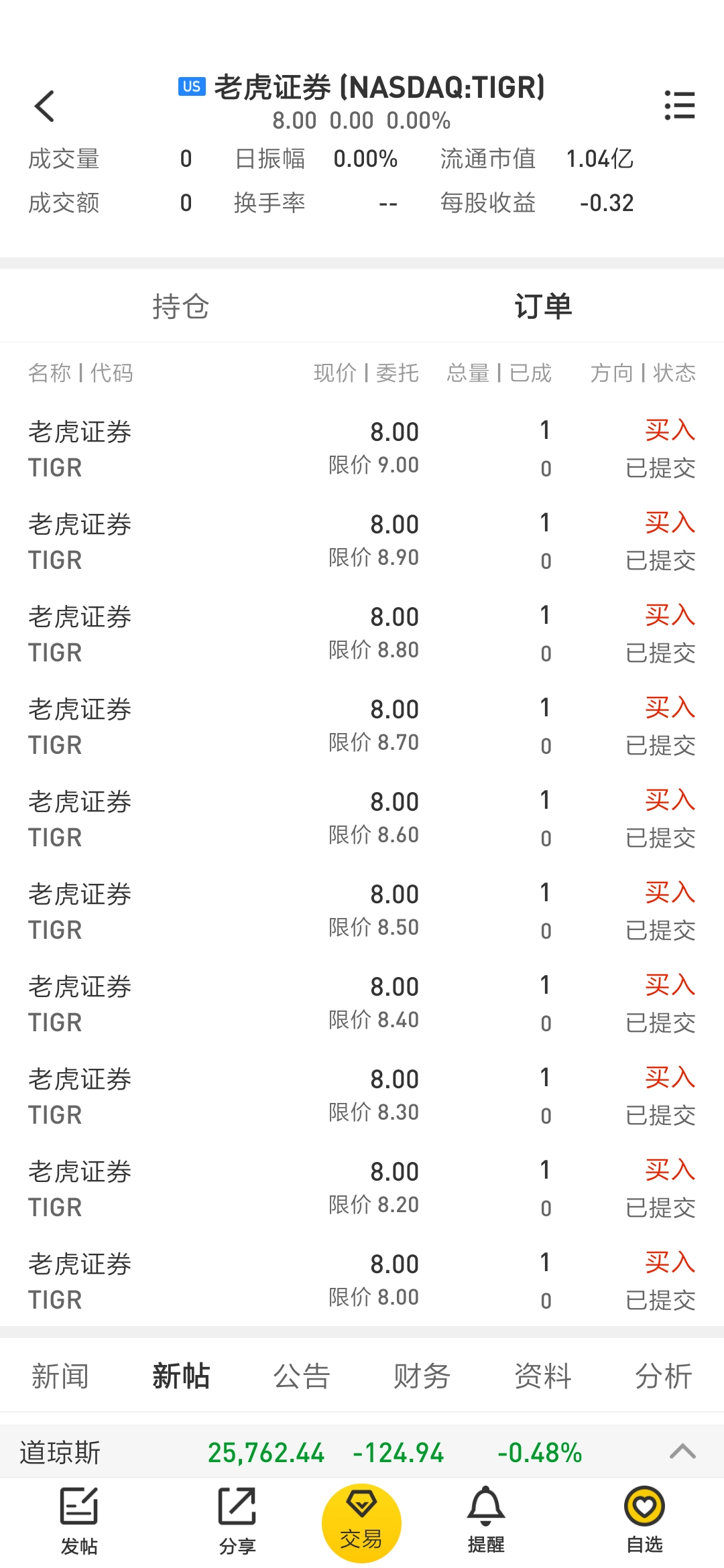724x1568 pixels.
Task: Go to the 资料 tab
Action: pyautogui.click(x=542, y=1376)
